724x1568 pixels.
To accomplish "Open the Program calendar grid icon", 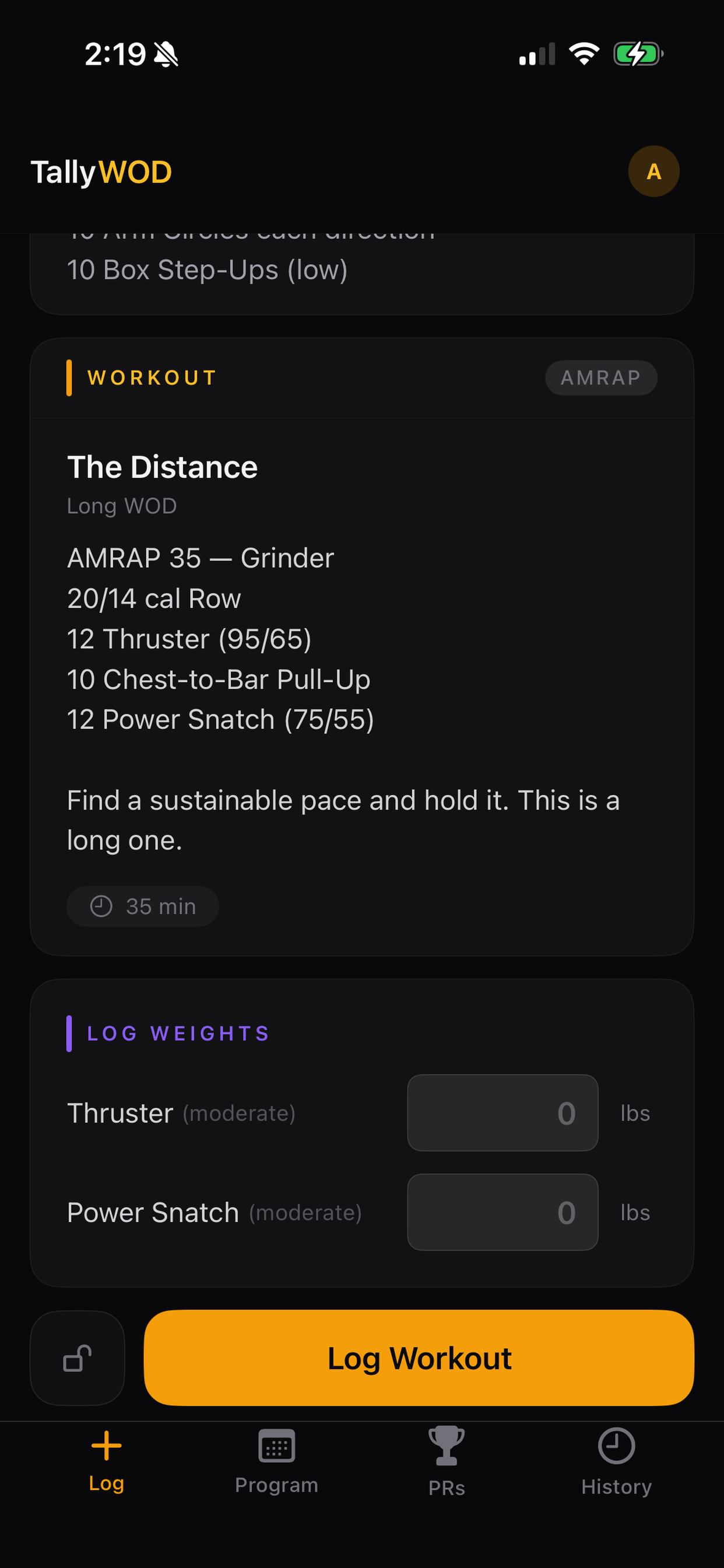I will (277, 1446).
